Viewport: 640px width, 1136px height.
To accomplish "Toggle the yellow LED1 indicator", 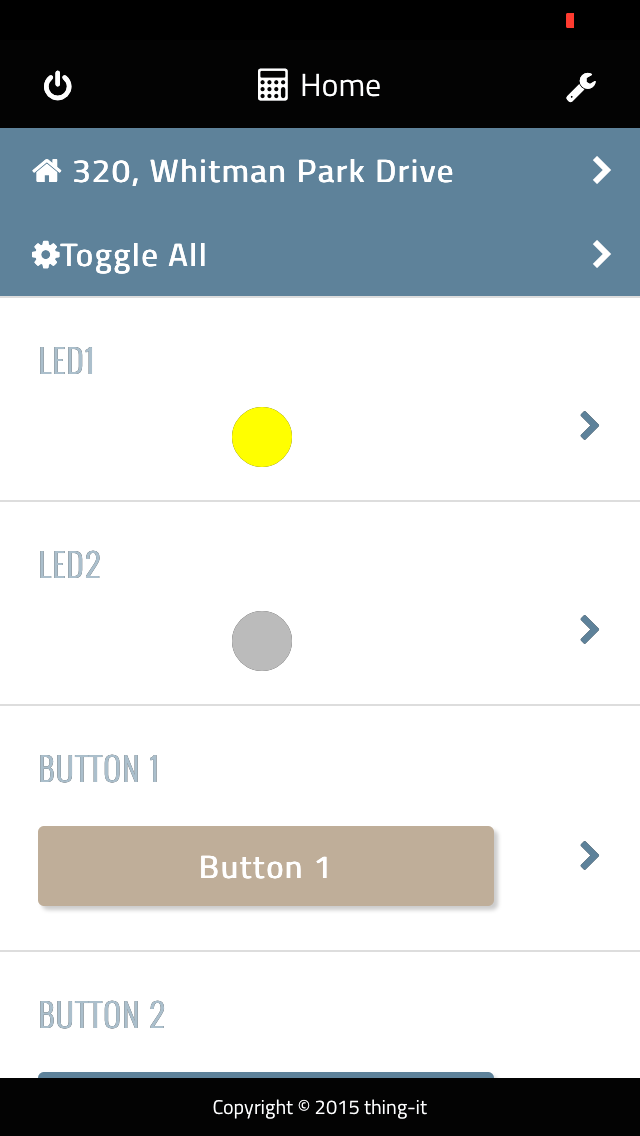I will tap(262, 437).
